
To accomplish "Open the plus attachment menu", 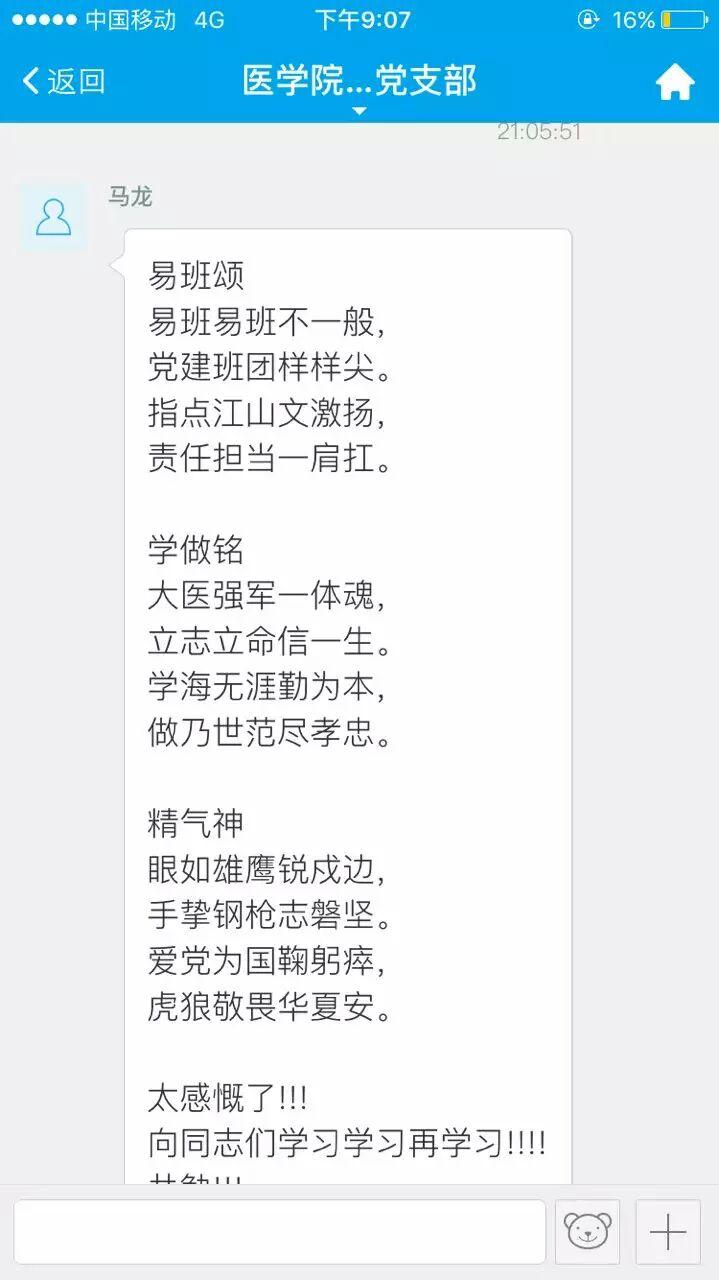I will (667, 1231).
